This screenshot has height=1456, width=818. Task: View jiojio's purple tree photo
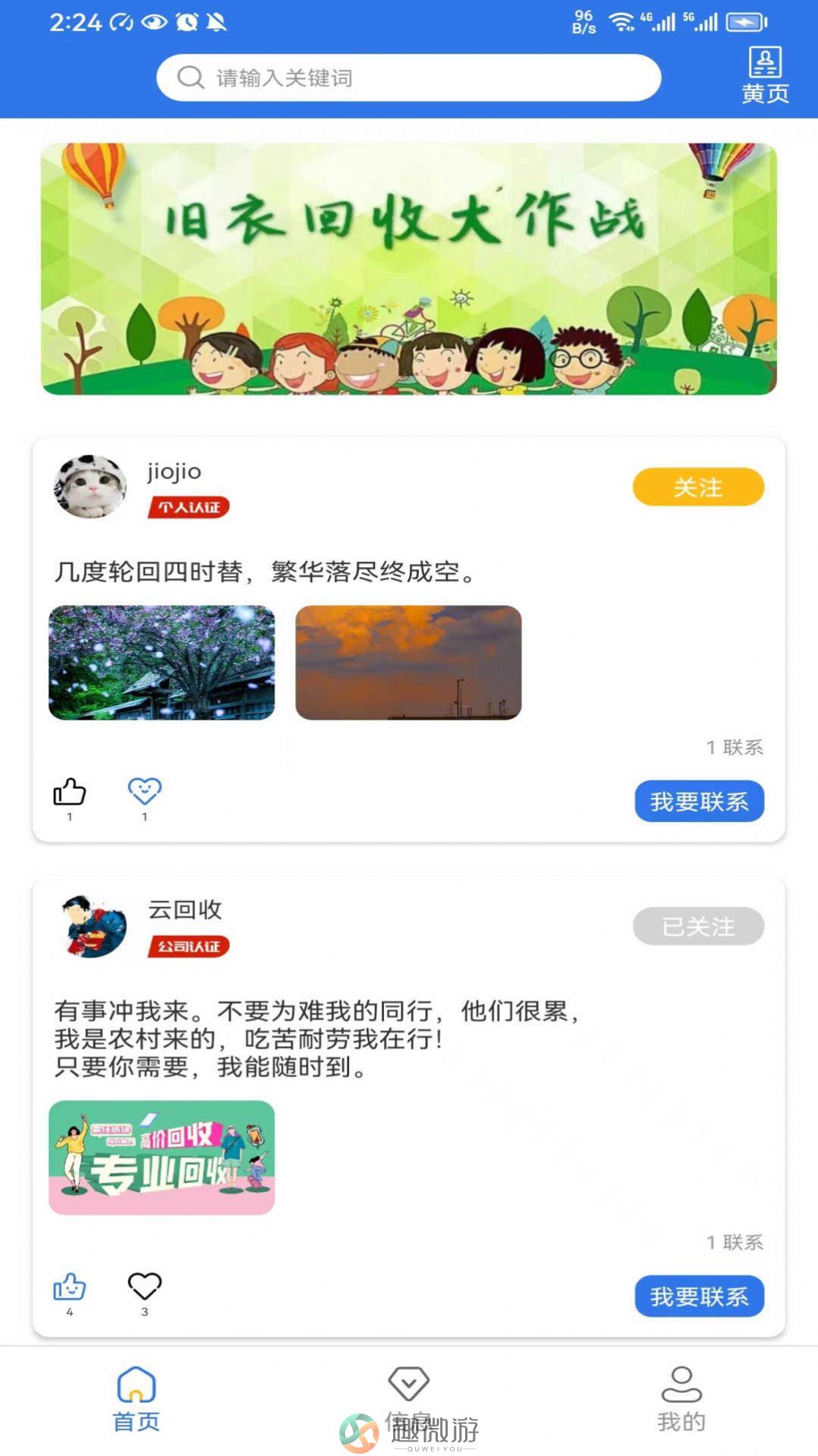point(162,662)
